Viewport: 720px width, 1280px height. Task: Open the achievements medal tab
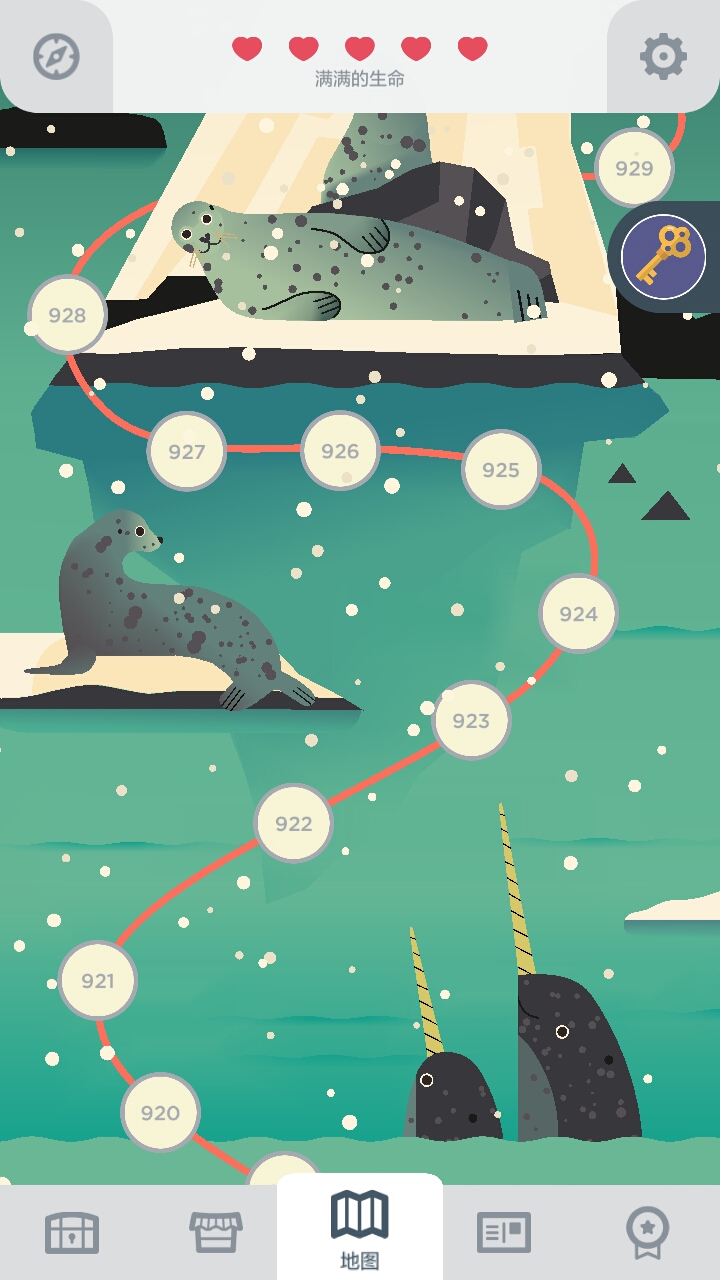(647, 1232)
